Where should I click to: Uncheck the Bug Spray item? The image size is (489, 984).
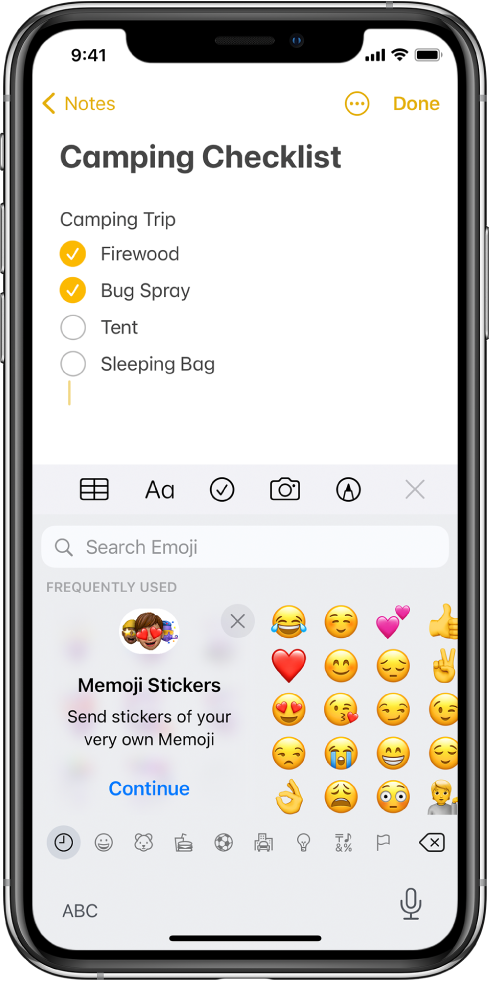click(x=73, y=291)
